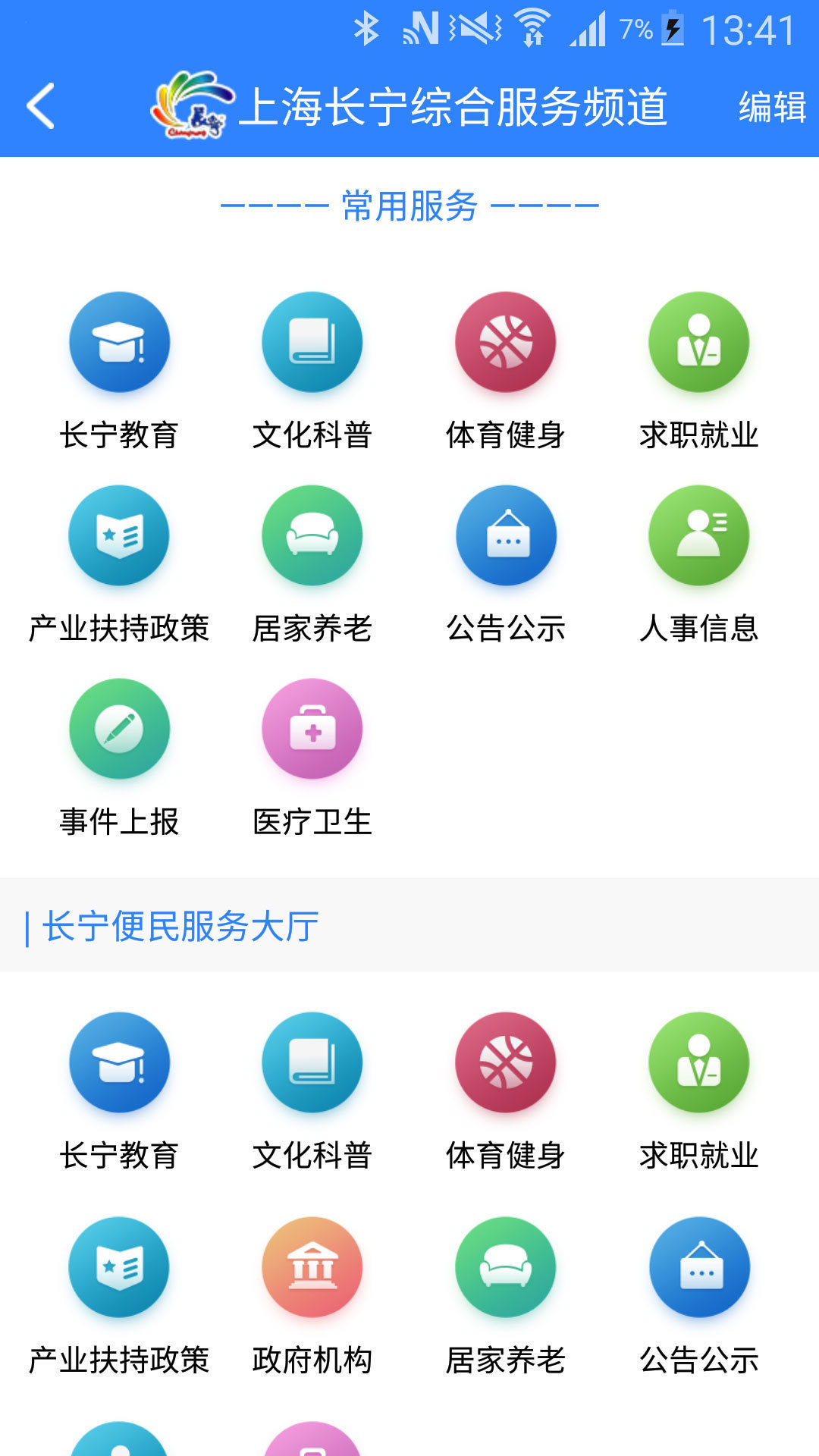Tap the 常用服务 section title

click(x=409, y=203)
